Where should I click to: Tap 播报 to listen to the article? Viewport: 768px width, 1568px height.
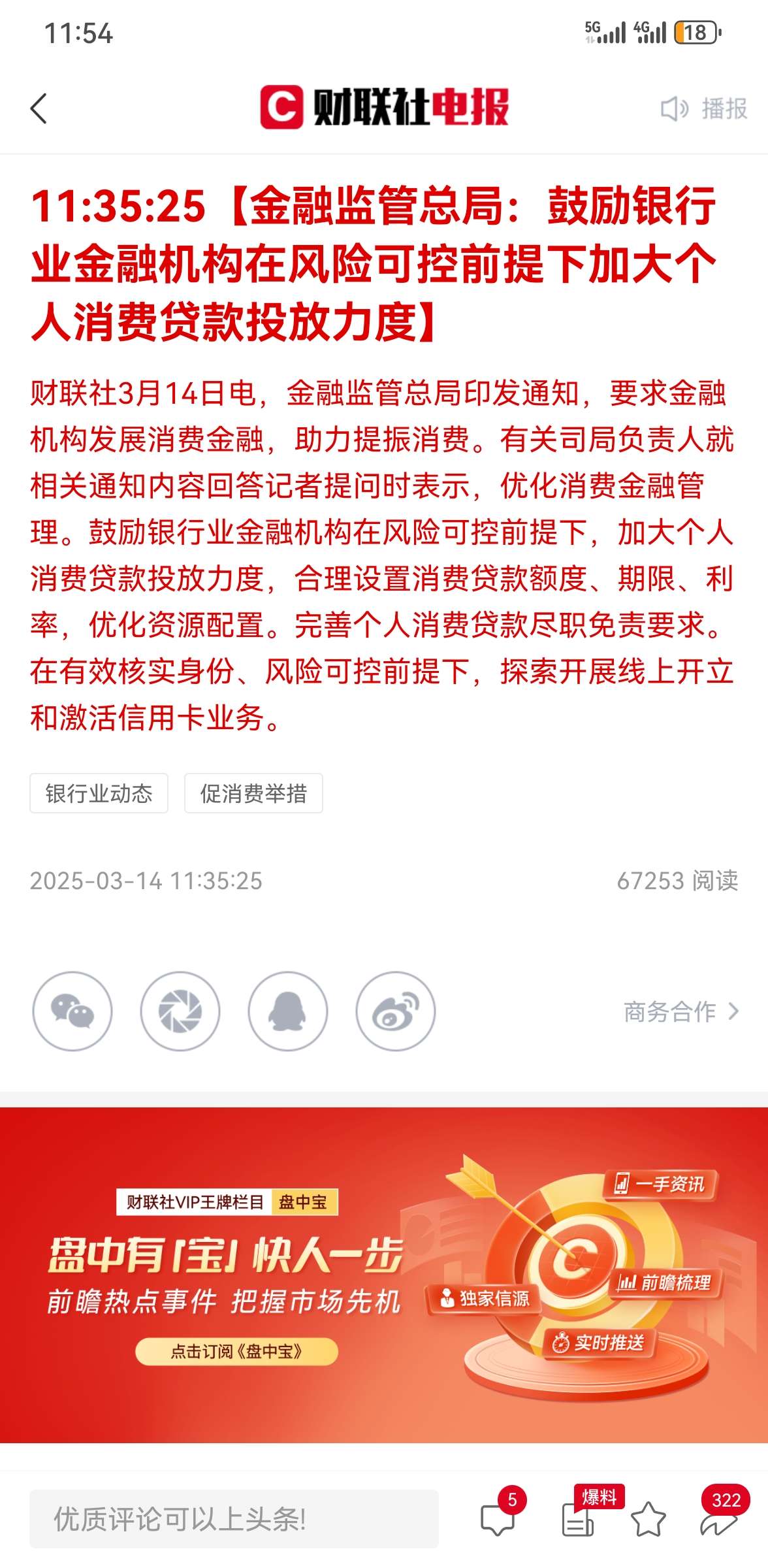704,109
